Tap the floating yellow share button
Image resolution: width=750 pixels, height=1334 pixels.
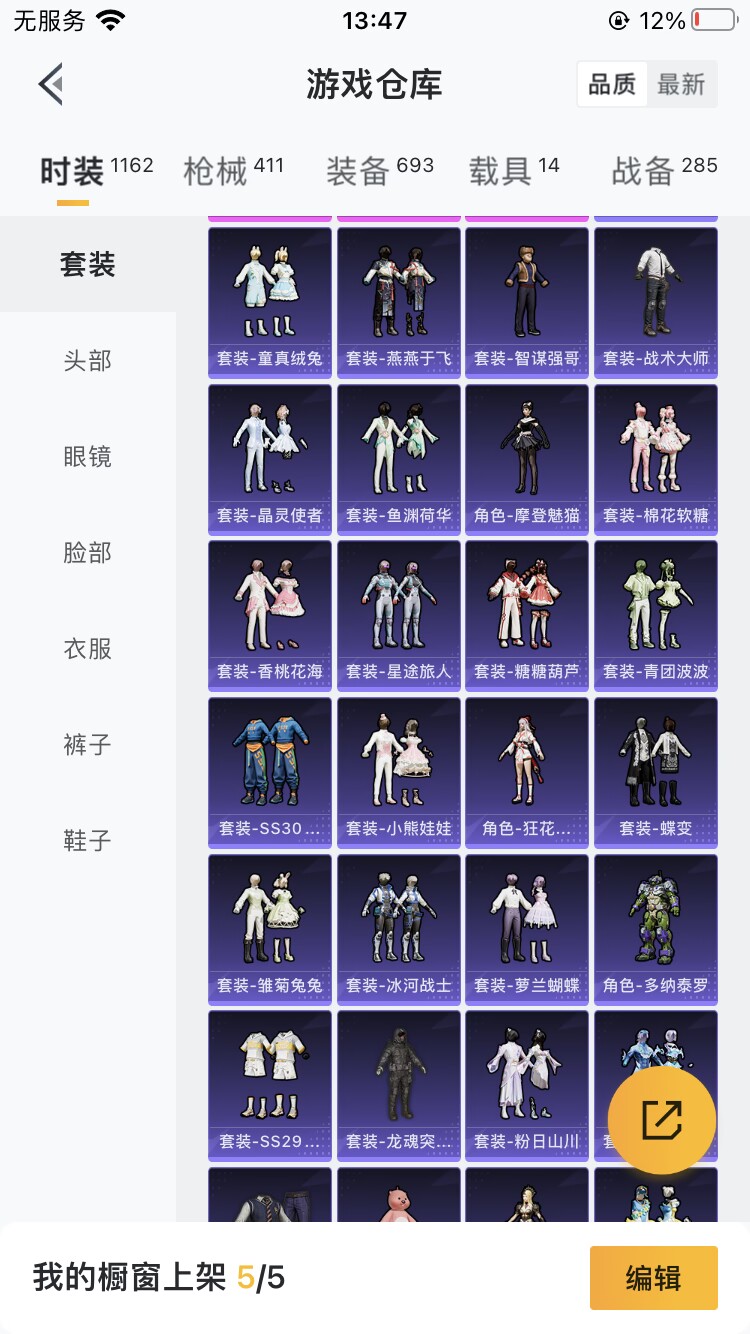pos(662,1120)
